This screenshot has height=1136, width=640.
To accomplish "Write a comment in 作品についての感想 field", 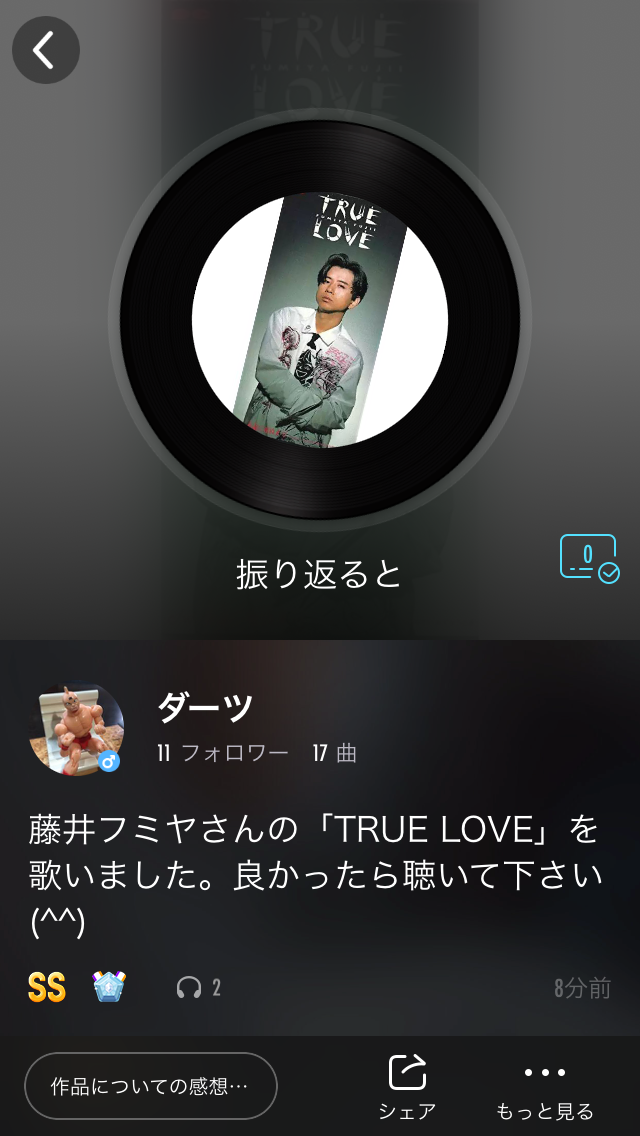I will click(151, 1085).
